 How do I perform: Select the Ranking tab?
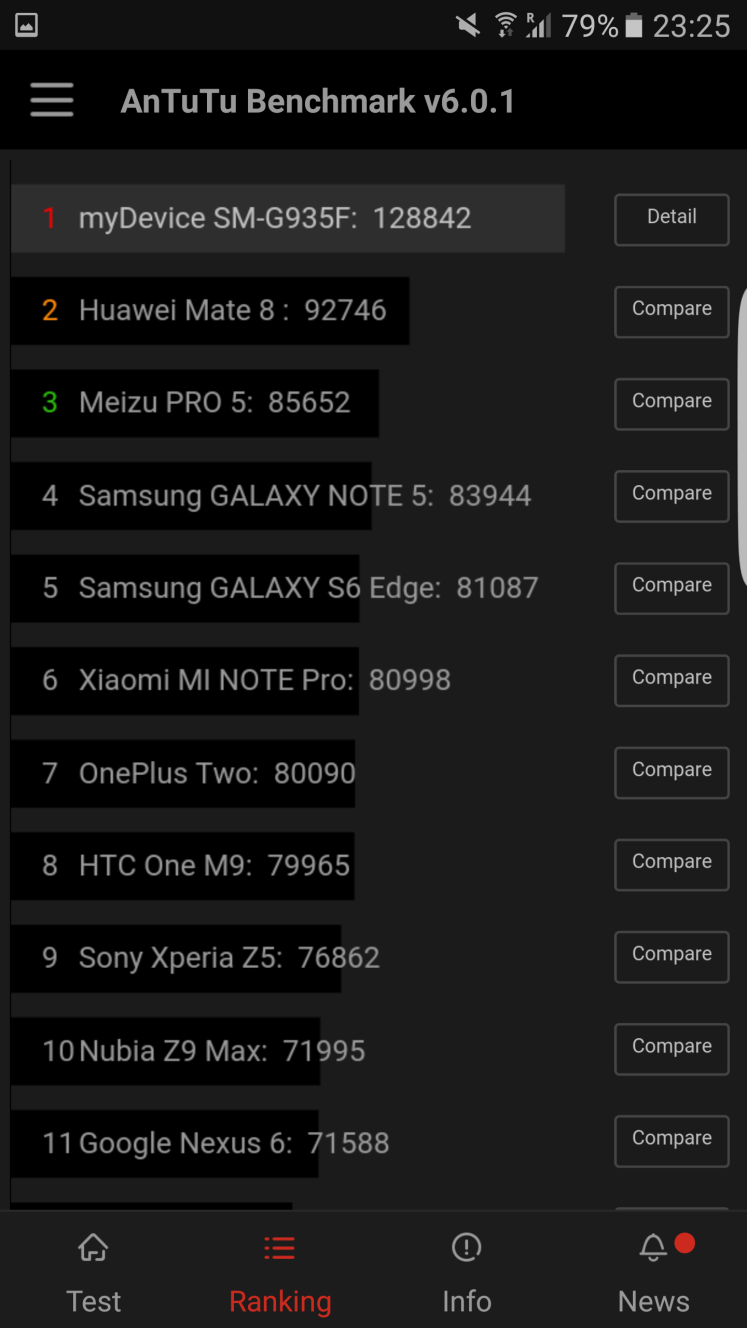click(280, 1272)
